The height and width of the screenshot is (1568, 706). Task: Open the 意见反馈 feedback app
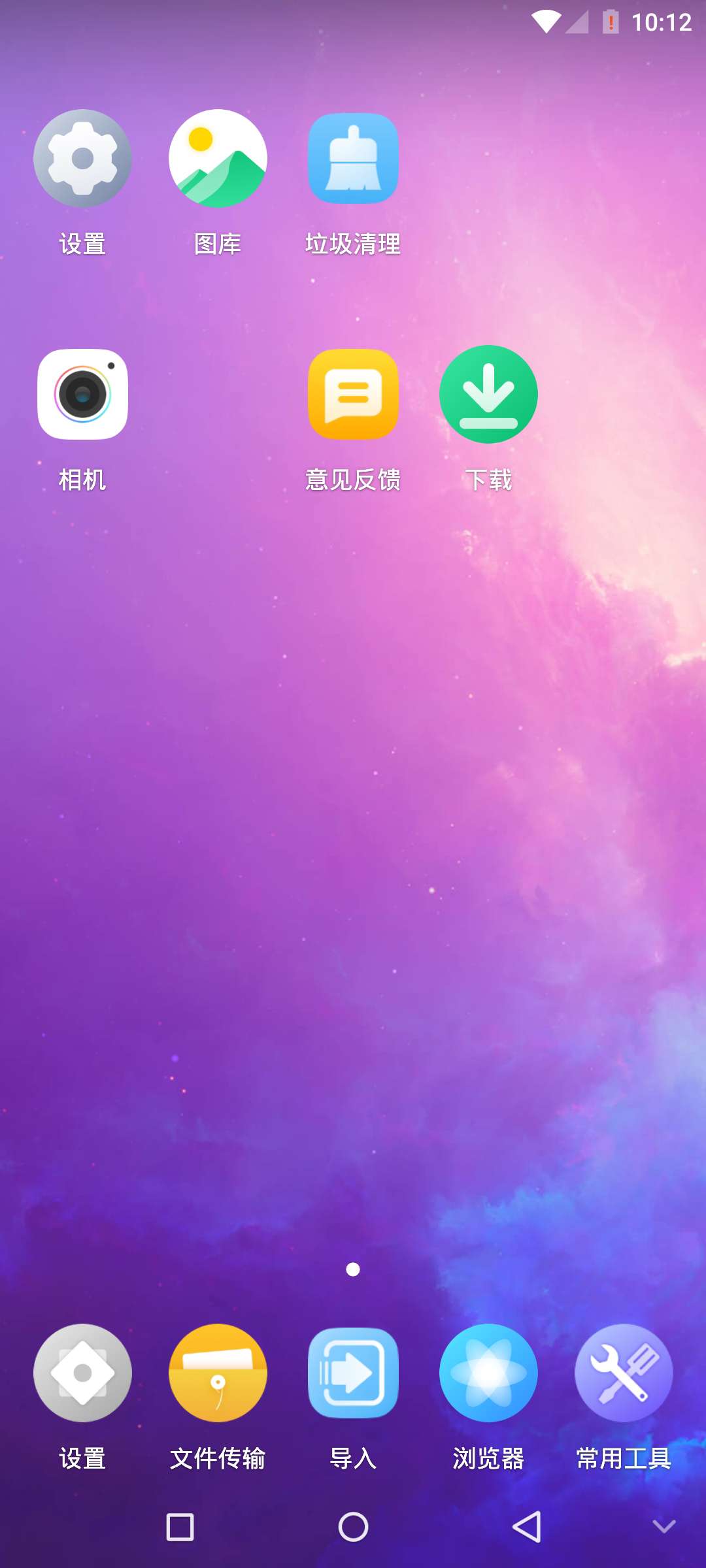(353, 395)
